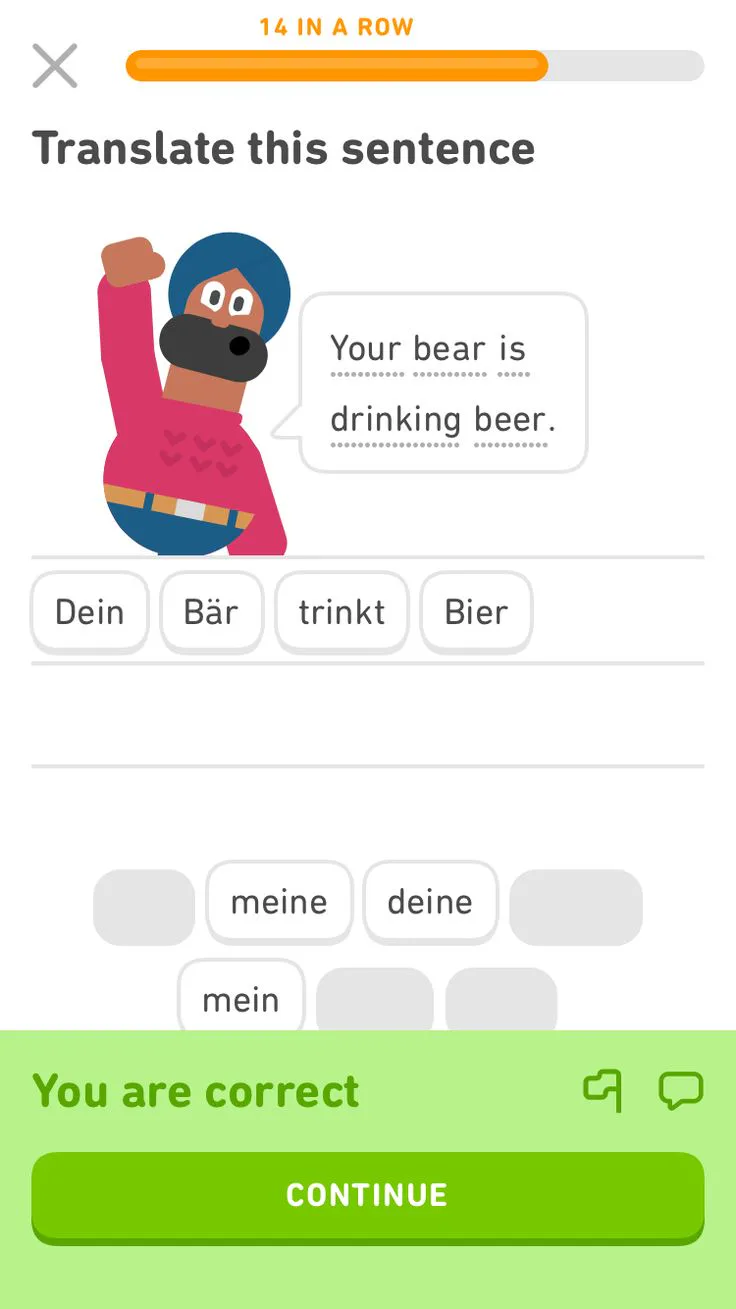Choose the 'deine' word tile
This screenshot has height=1309, width=736.
(430, 902)
